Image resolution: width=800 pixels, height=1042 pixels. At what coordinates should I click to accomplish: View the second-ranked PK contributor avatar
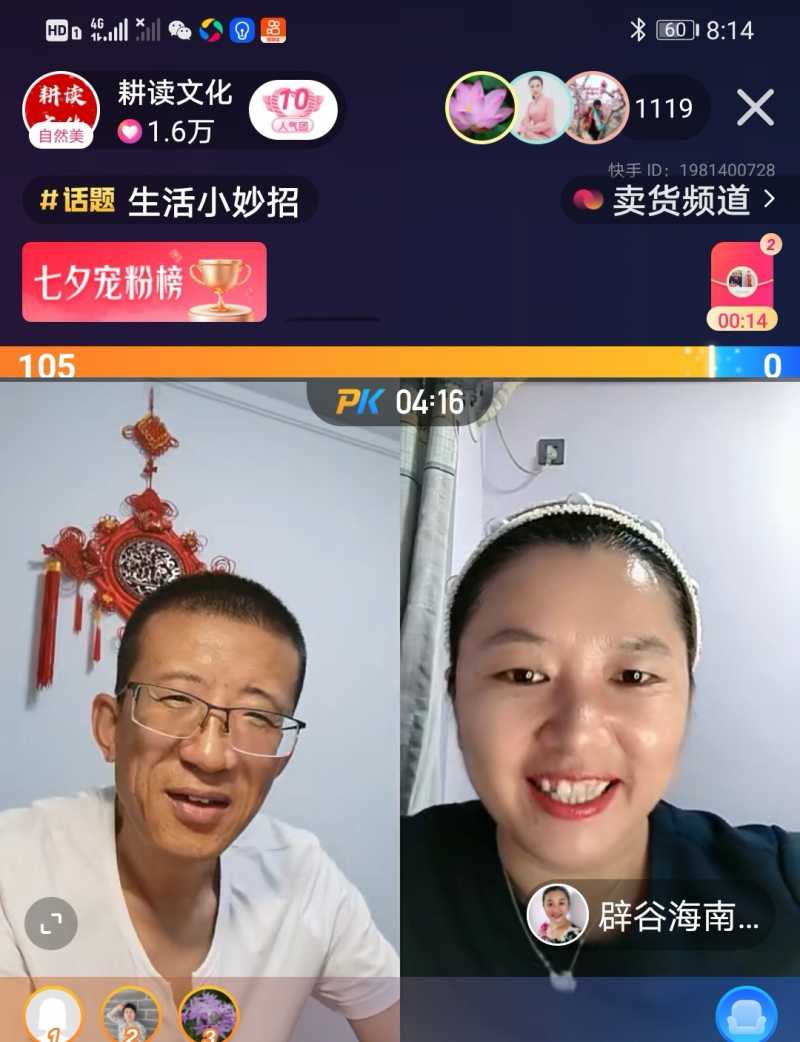pos(131,1016)
